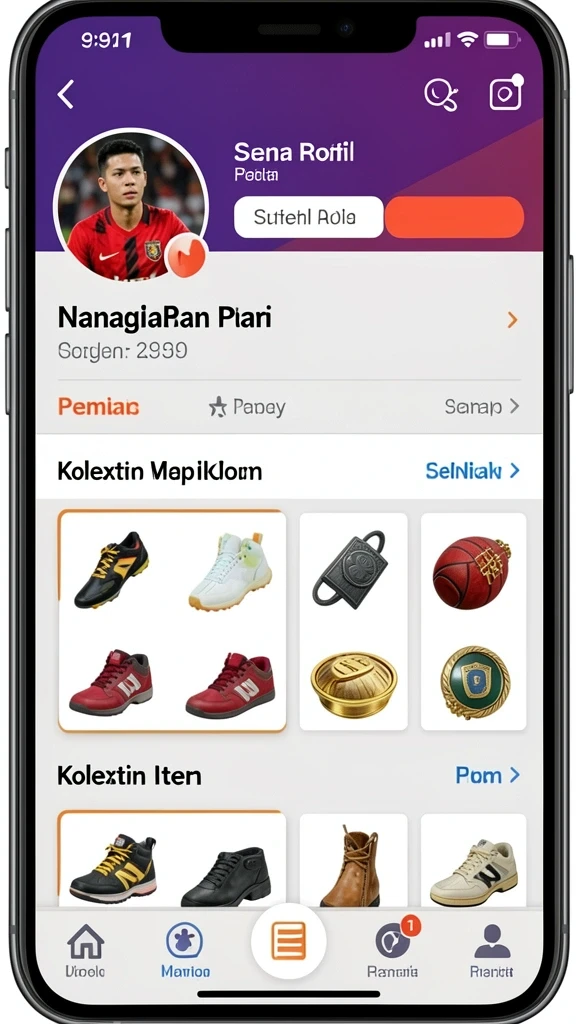Tap the Sutehl Rola button
576x1024 pixels.
(x=308, y=217)
